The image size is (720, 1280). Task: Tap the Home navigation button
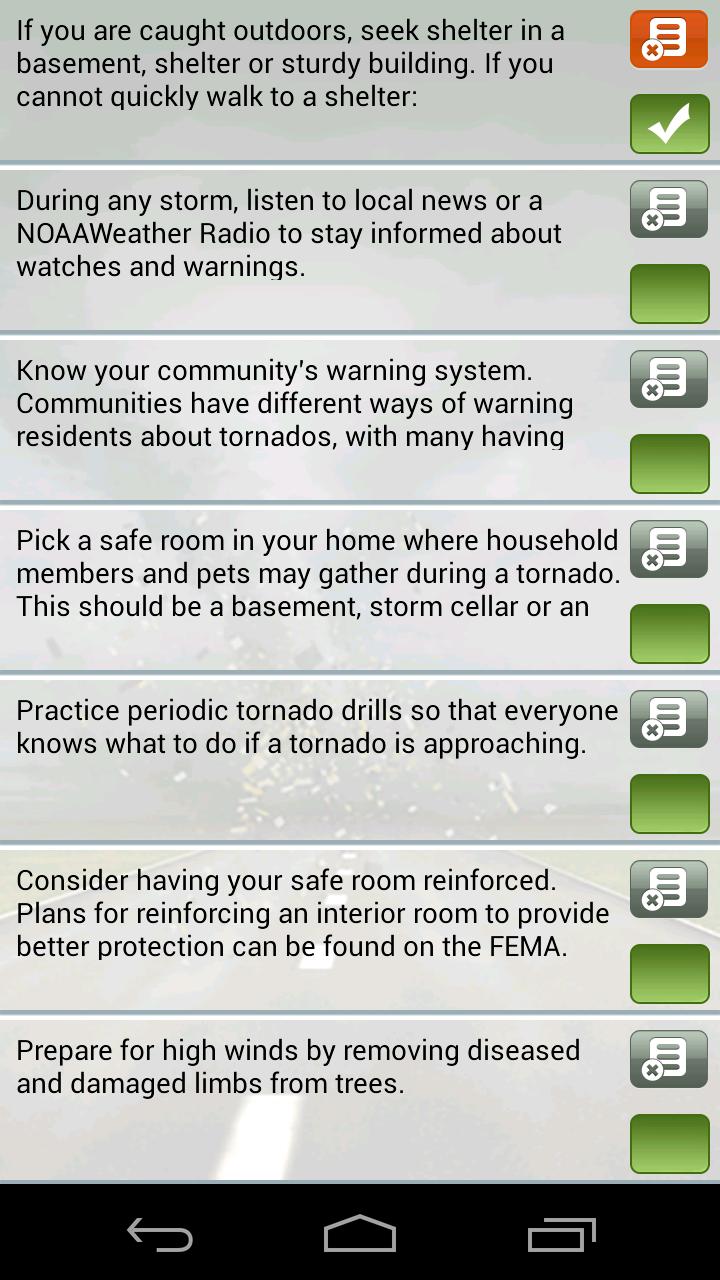pos(359,1235)
